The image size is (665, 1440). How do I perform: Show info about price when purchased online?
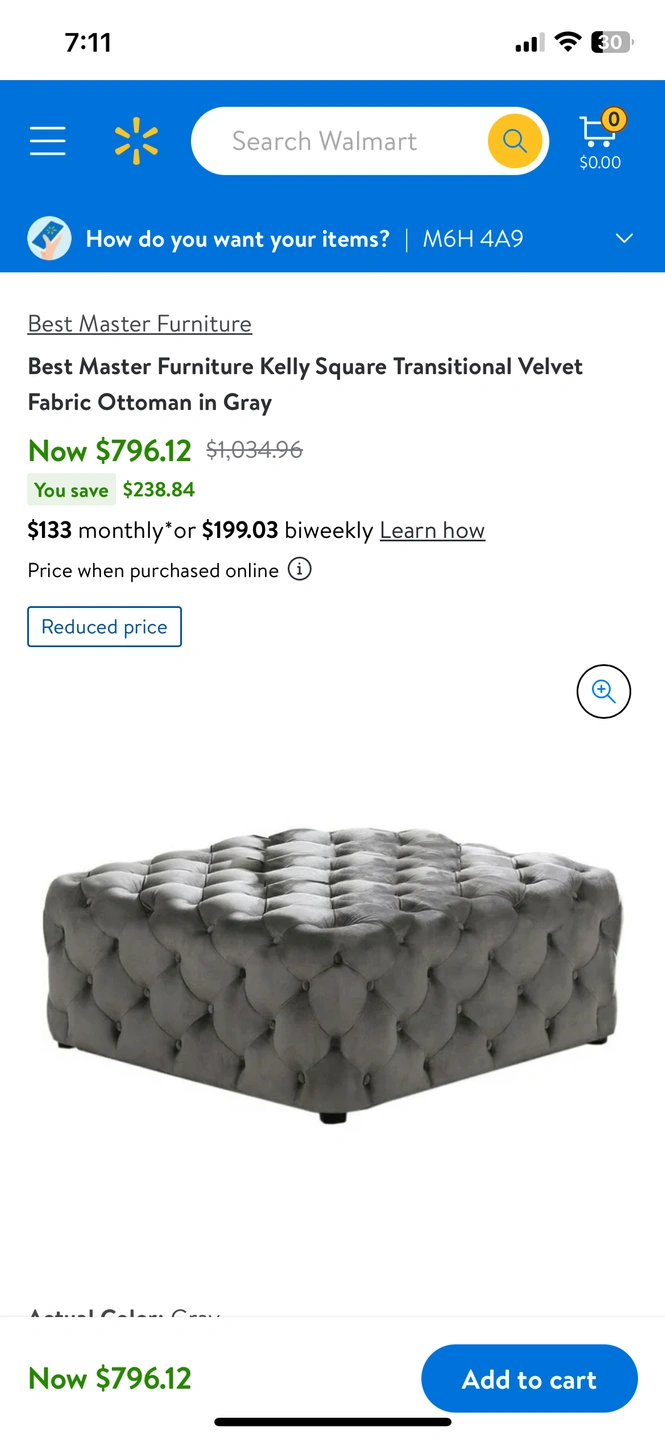300,570
